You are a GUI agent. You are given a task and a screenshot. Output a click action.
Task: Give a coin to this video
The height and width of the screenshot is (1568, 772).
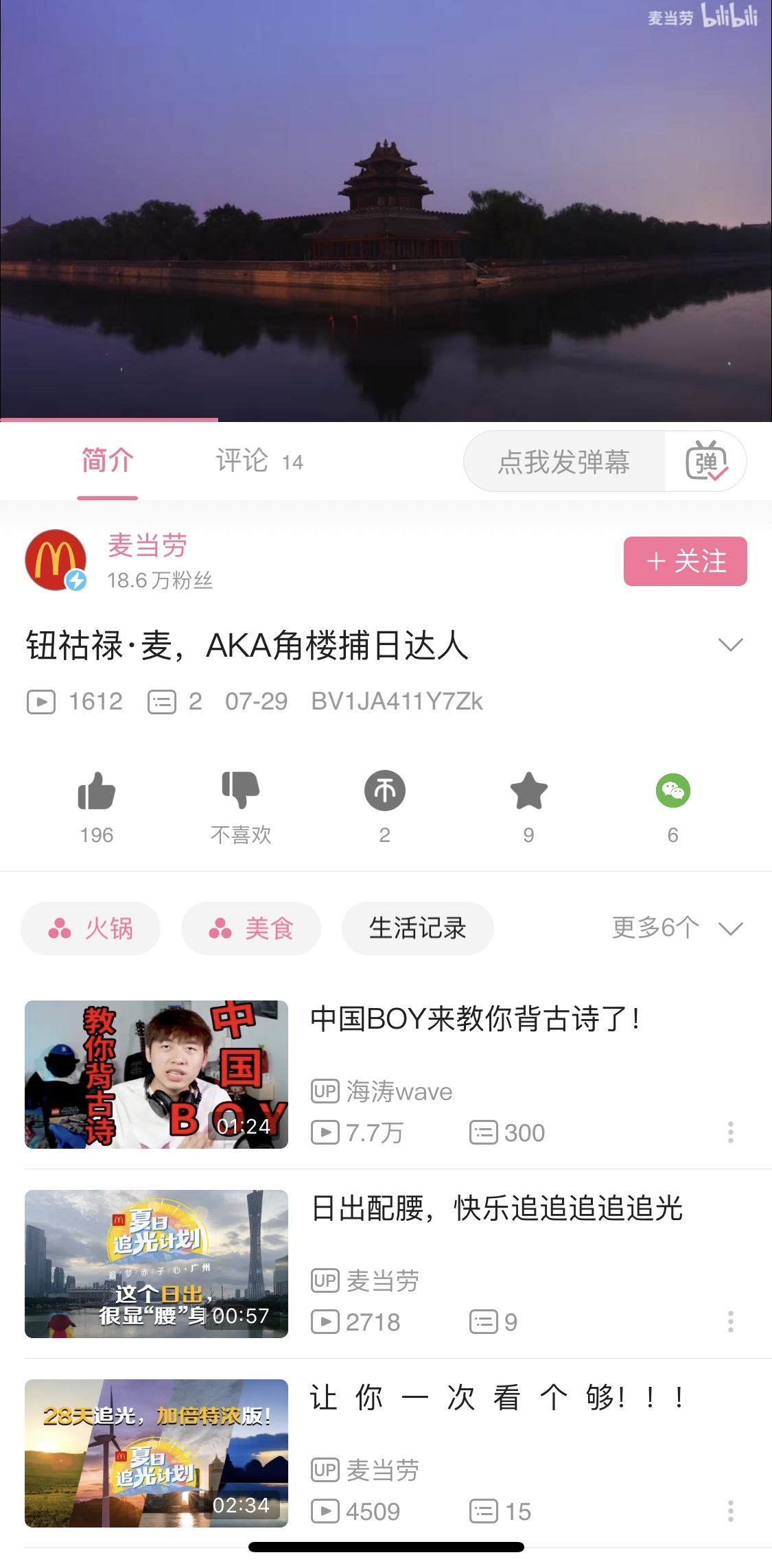[384, 791]
